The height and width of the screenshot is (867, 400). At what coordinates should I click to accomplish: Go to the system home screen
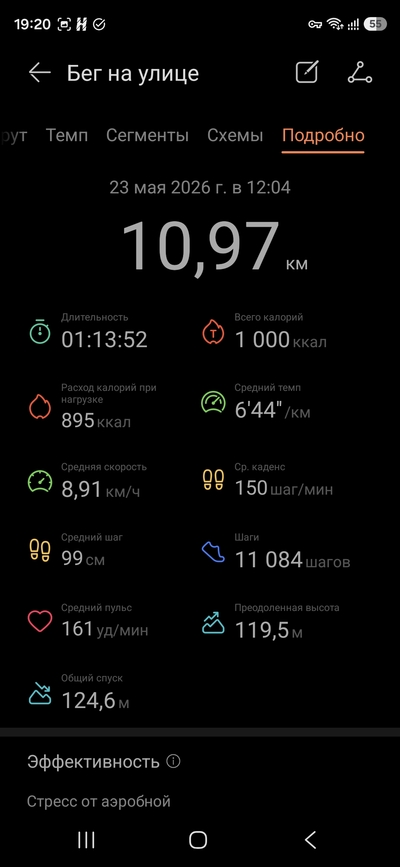click(198, 840)
